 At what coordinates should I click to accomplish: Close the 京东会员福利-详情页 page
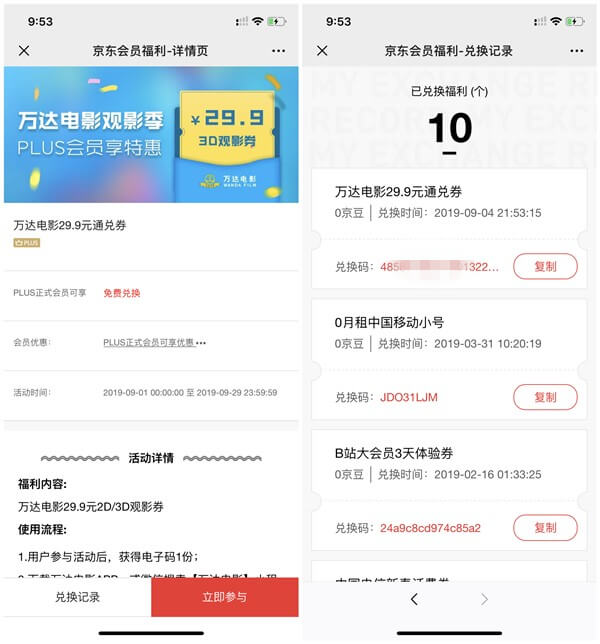24,51
